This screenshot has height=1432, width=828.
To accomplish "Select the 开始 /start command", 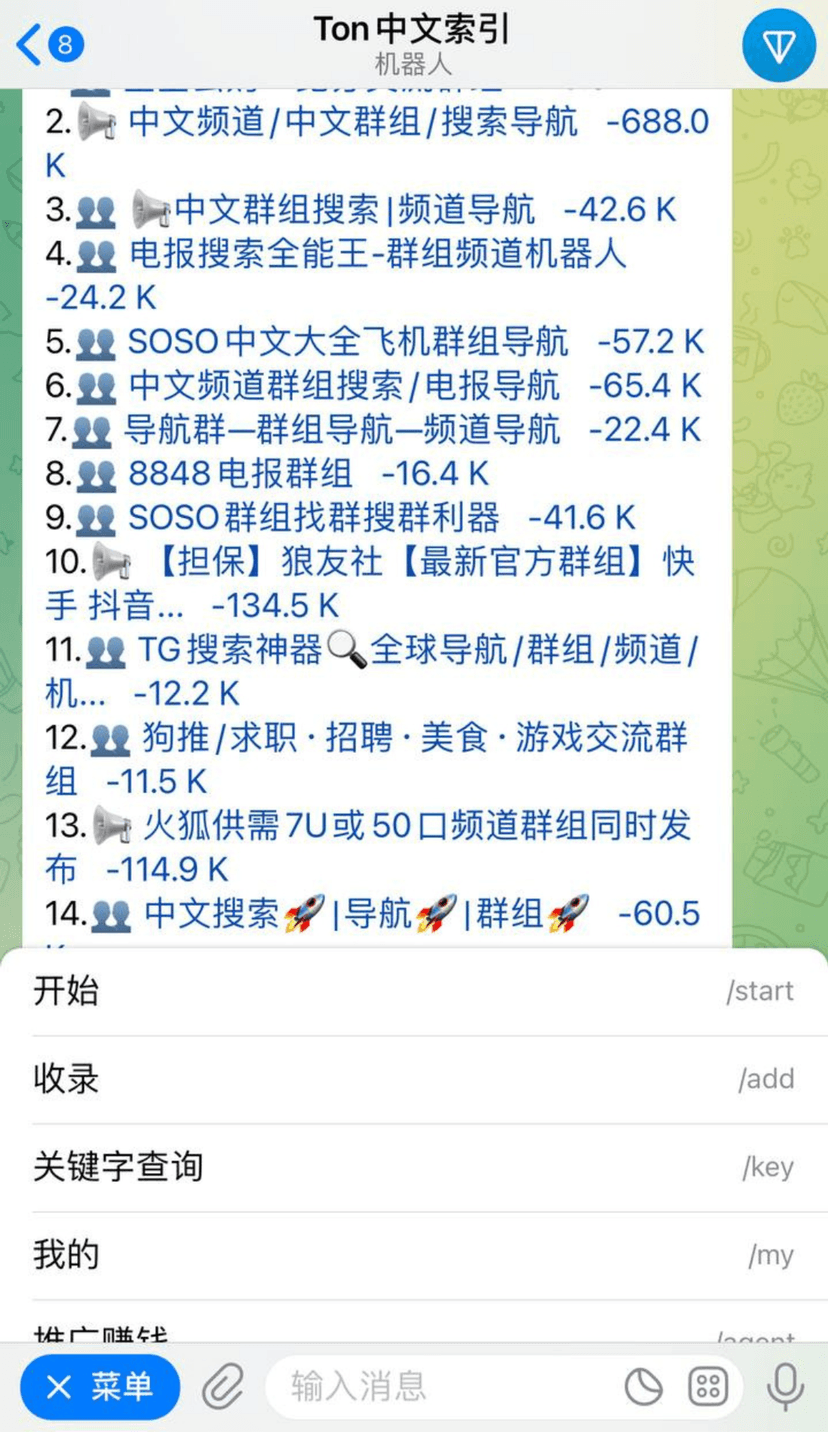I will point(413,991).
